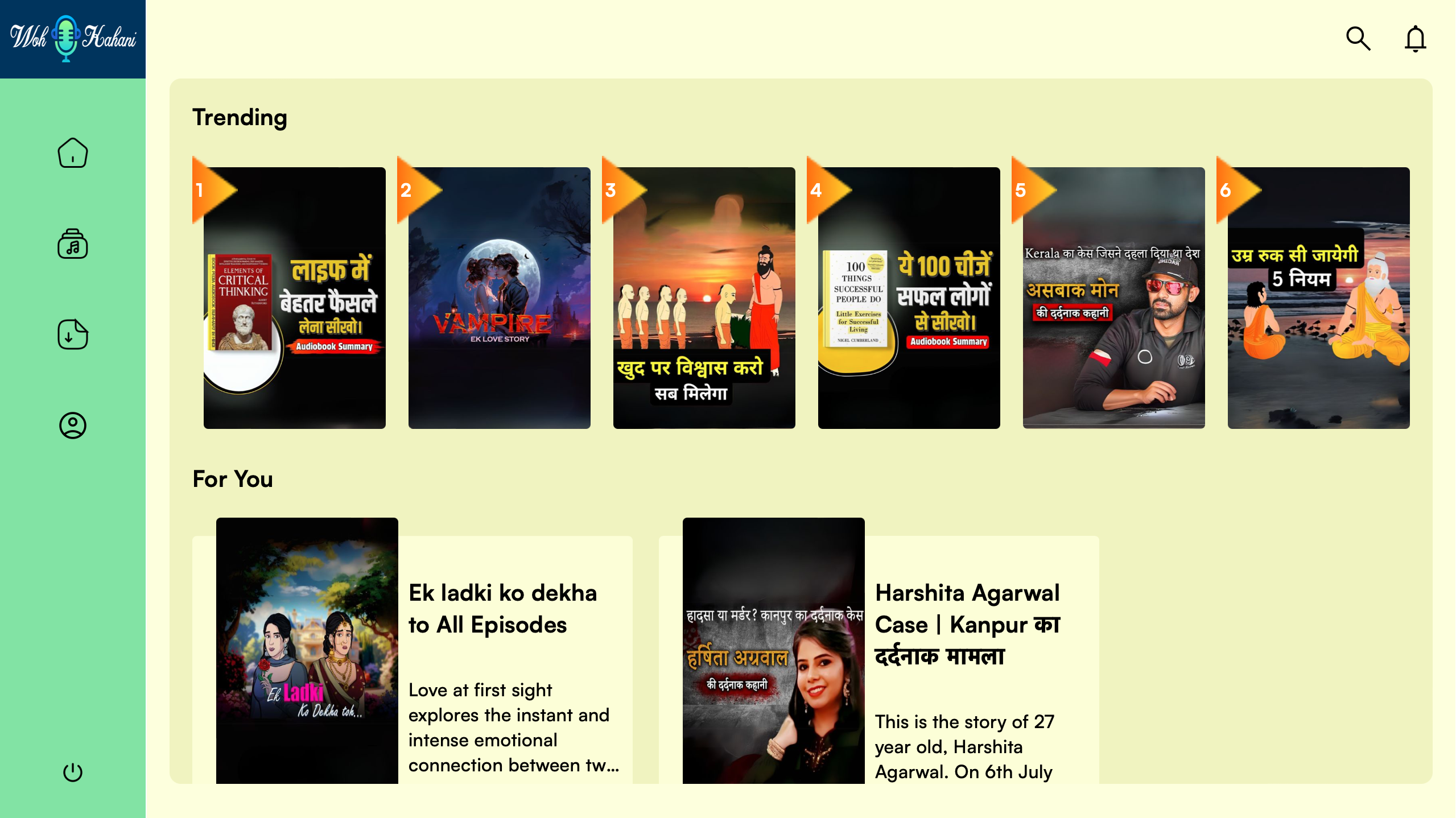Go to Home in the sidebar
Viewport: 1456px width, 818px height.
(x=73, y=152)
